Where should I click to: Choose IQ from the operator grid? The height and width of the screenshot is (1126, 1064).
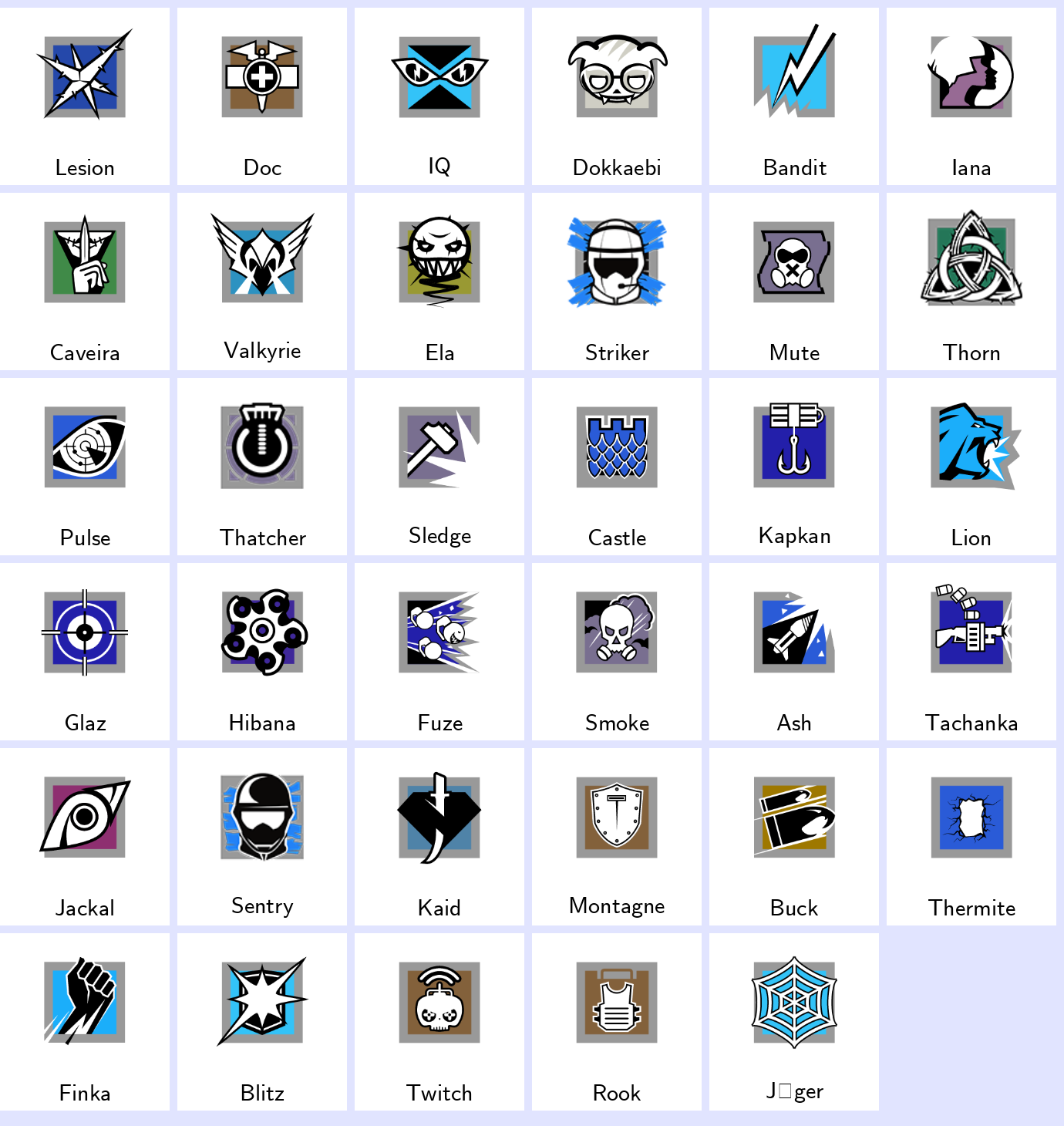tap(439, 96)
